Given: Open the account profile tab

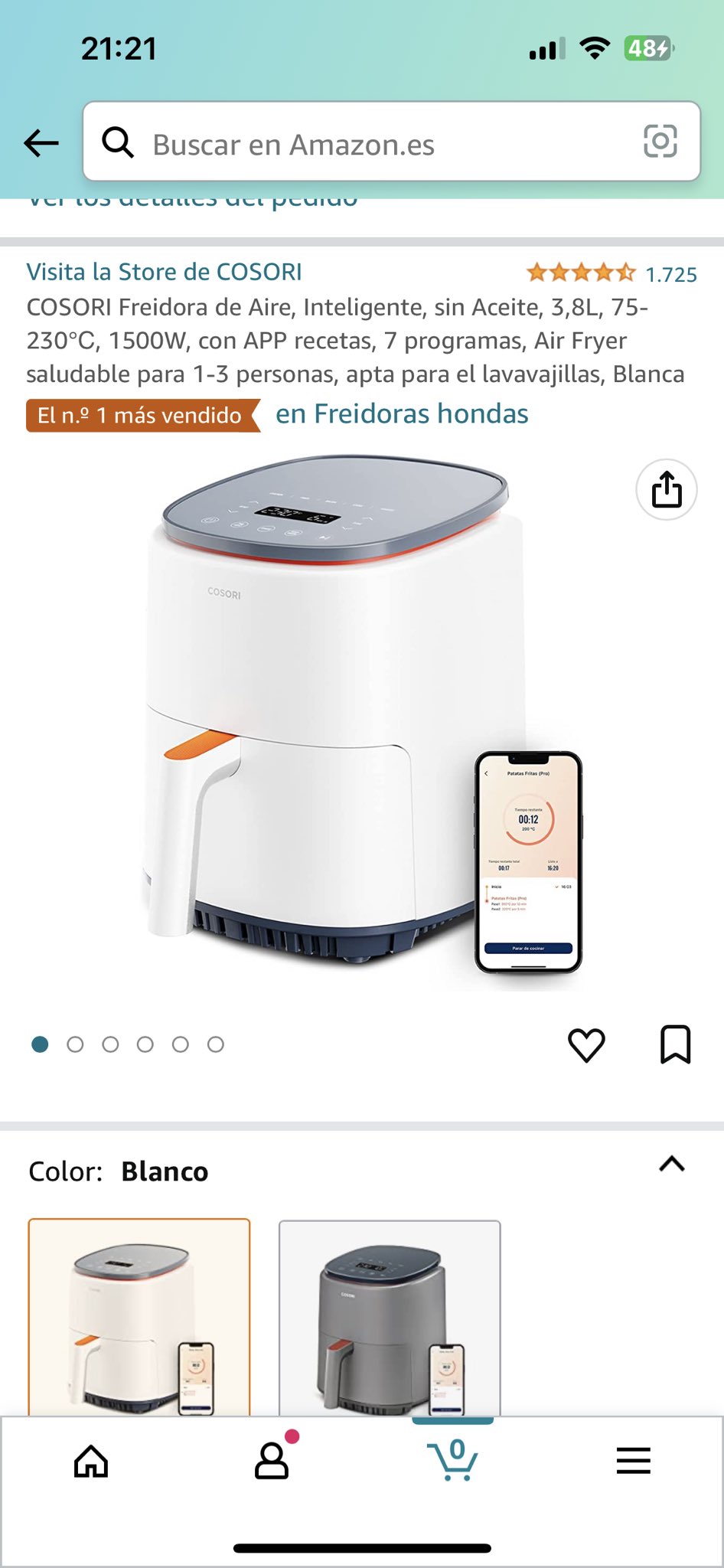Looking at the screenshot, I should pyautogui.click(x=272, y=1461).
